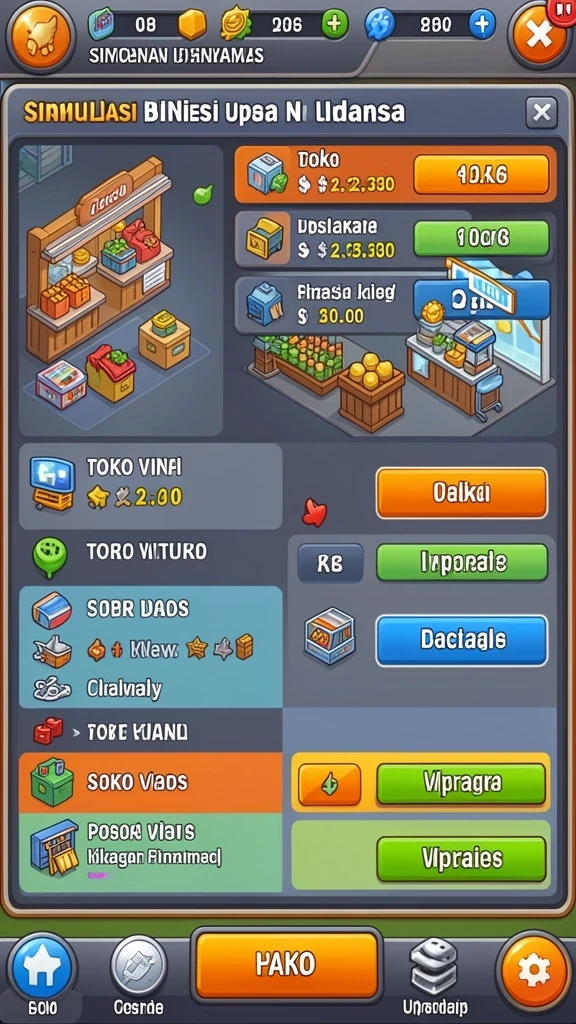
Task: Tap the green 100G button beside Doslakate
Action: [x=481, y=238]
